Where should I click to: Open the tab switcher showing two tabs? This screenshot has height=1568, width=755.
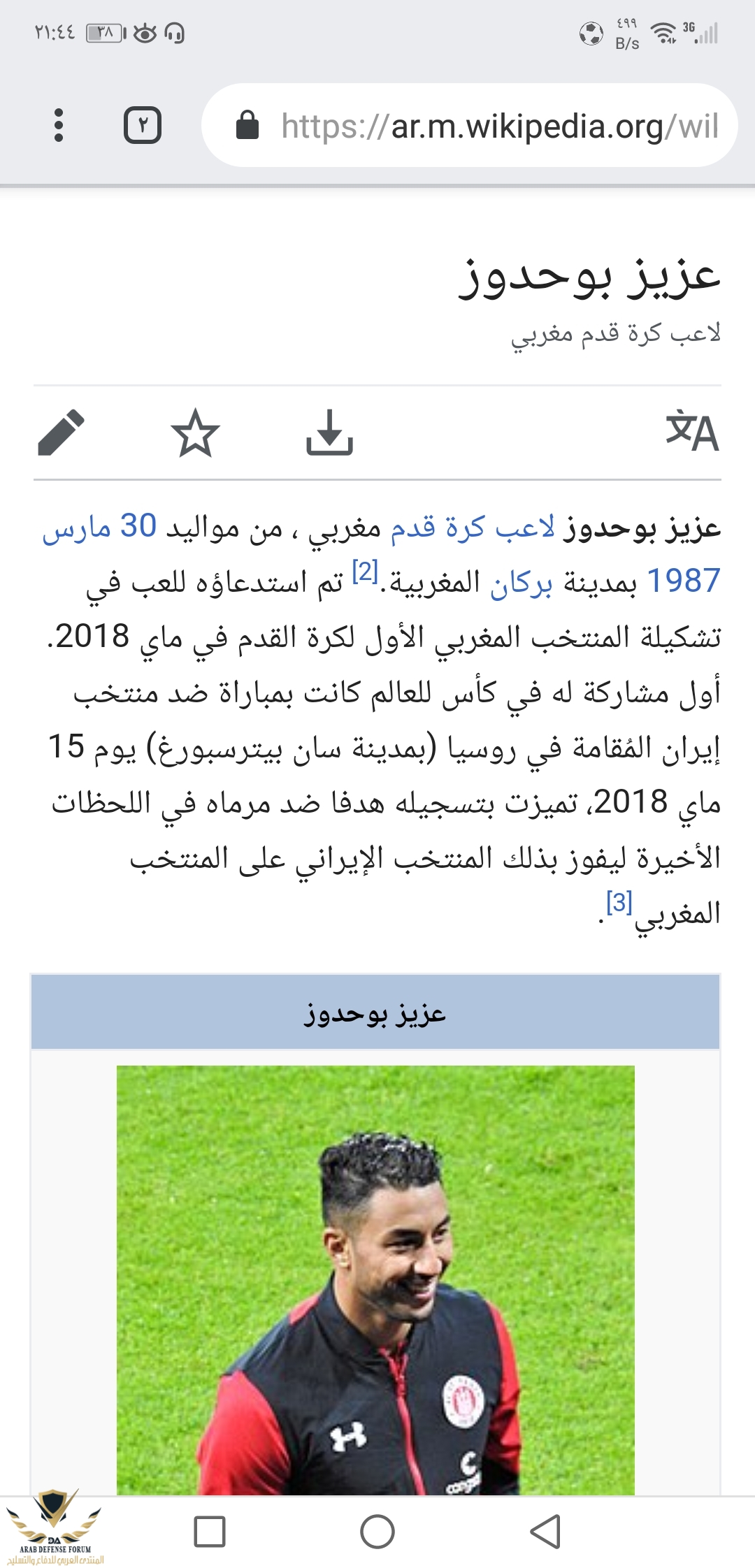click(x=143, y=126)
